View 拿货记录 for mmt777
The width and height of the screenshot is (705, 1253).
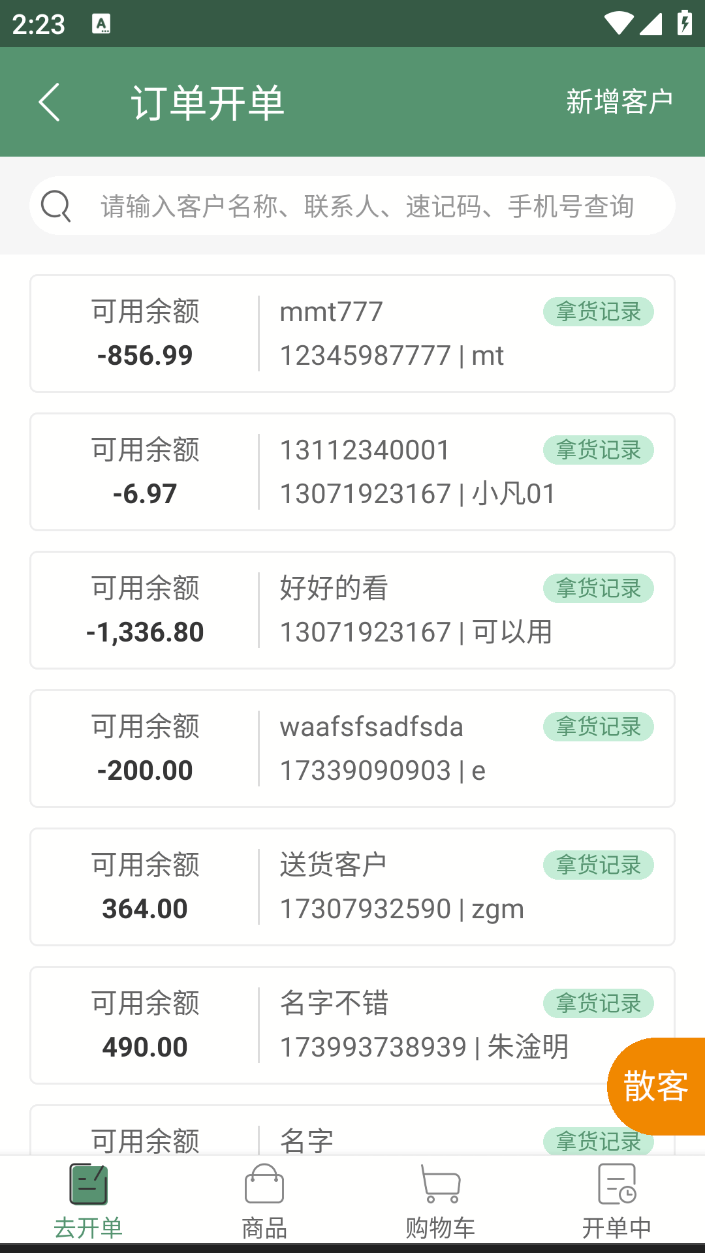tap(598, 311)
